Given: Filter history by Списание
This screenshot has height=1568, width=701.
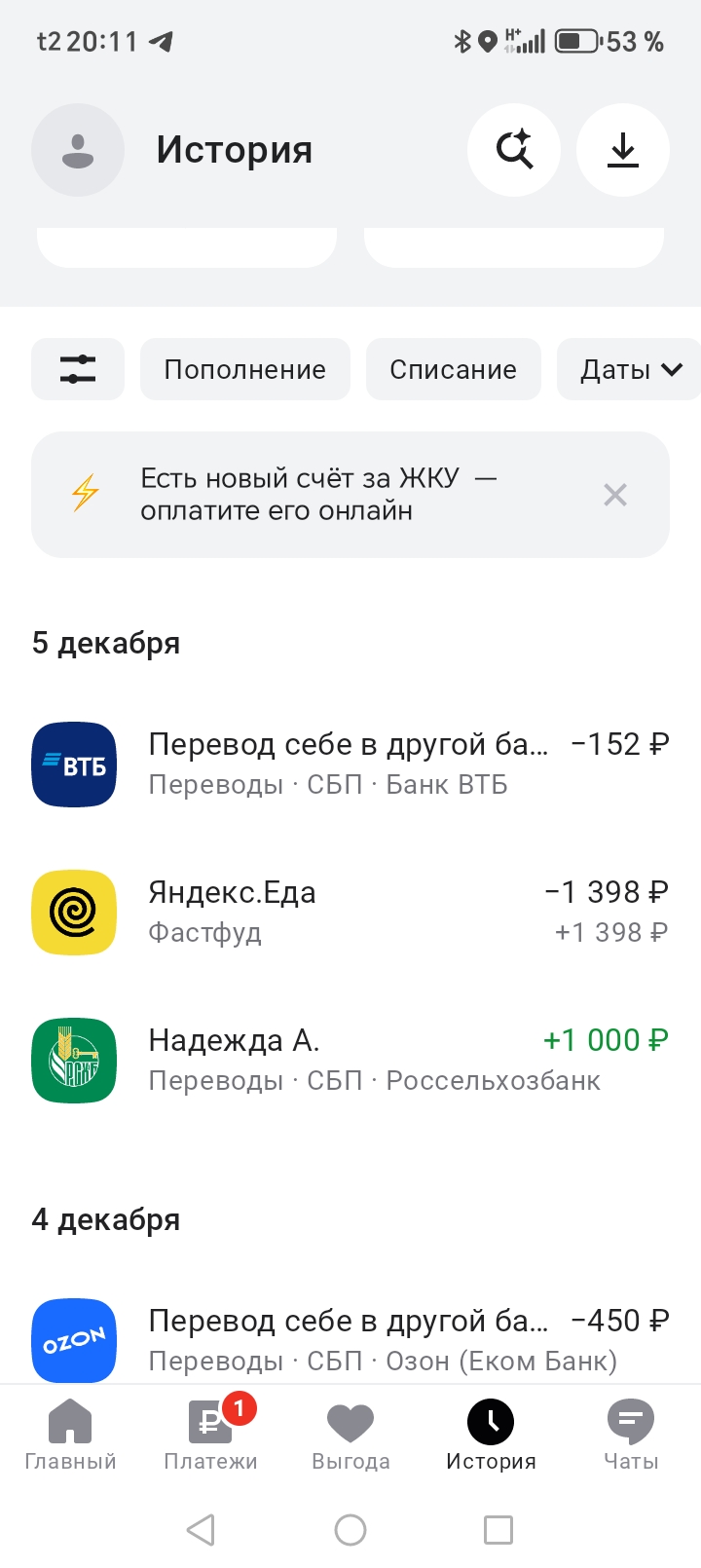Looking at the screenshot, I should click(x=453, y=369).
